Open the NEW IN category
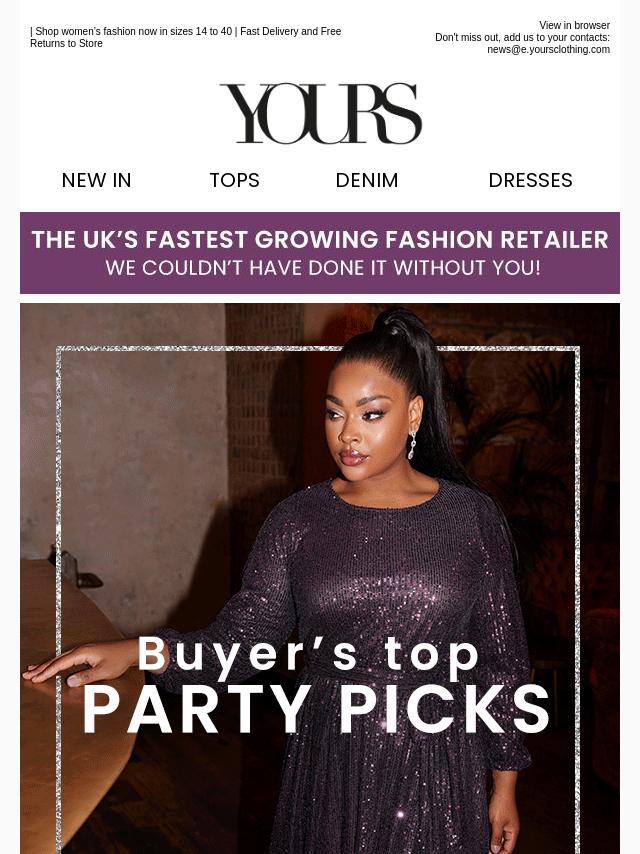The image size is (640, 854). [x=96, y=181]
